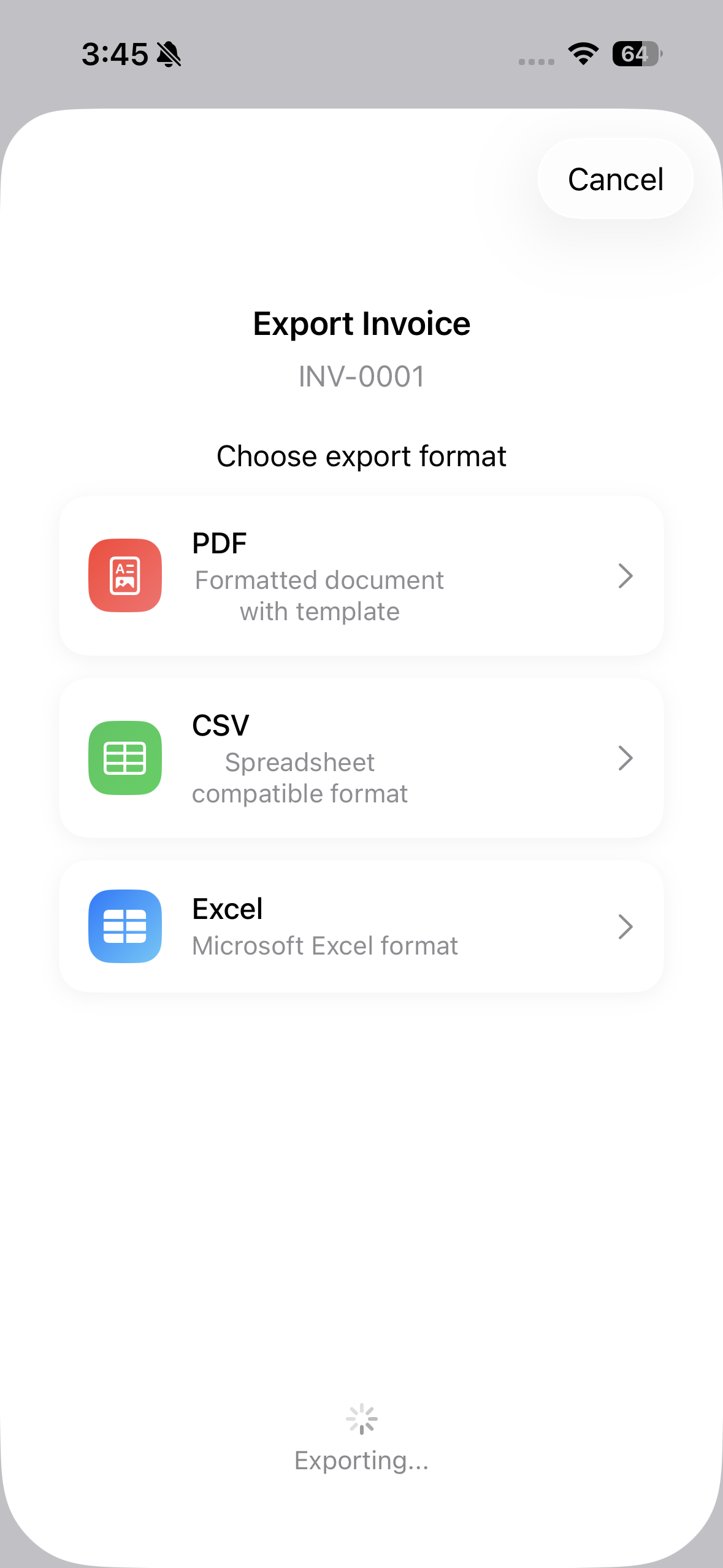Open PDF export via its chevron arrow
Screen dimensions: 723x1568
[625, 575]
